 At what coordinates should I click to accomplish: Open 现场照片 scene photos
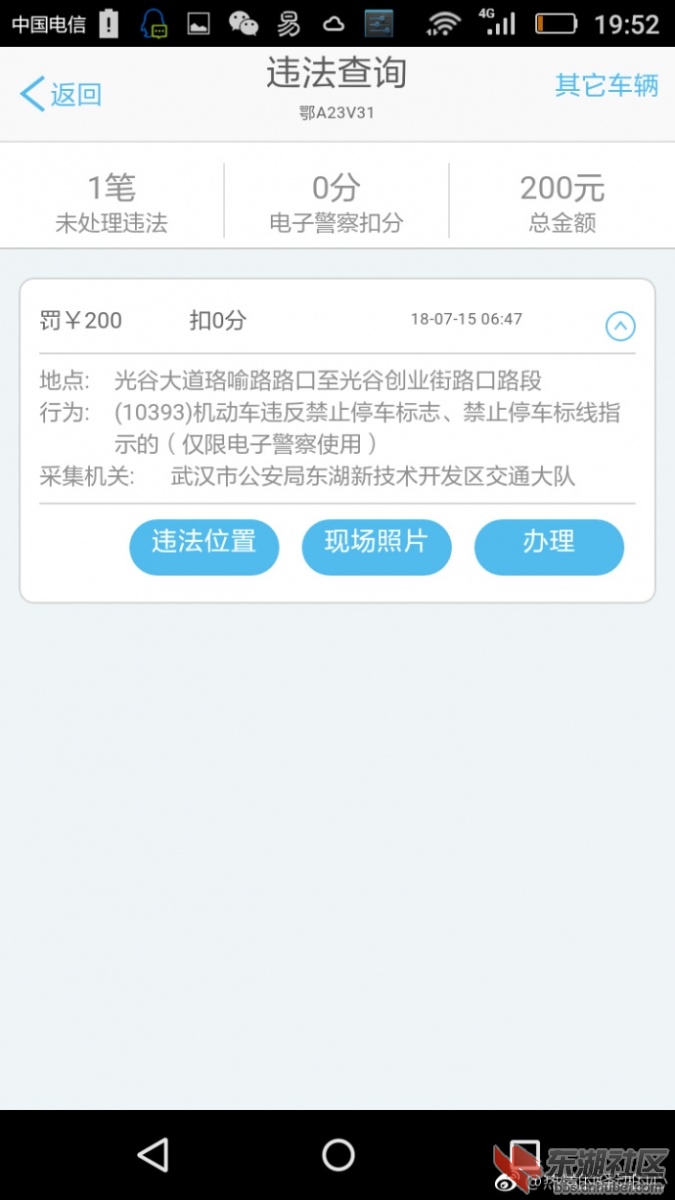[376, 546]
